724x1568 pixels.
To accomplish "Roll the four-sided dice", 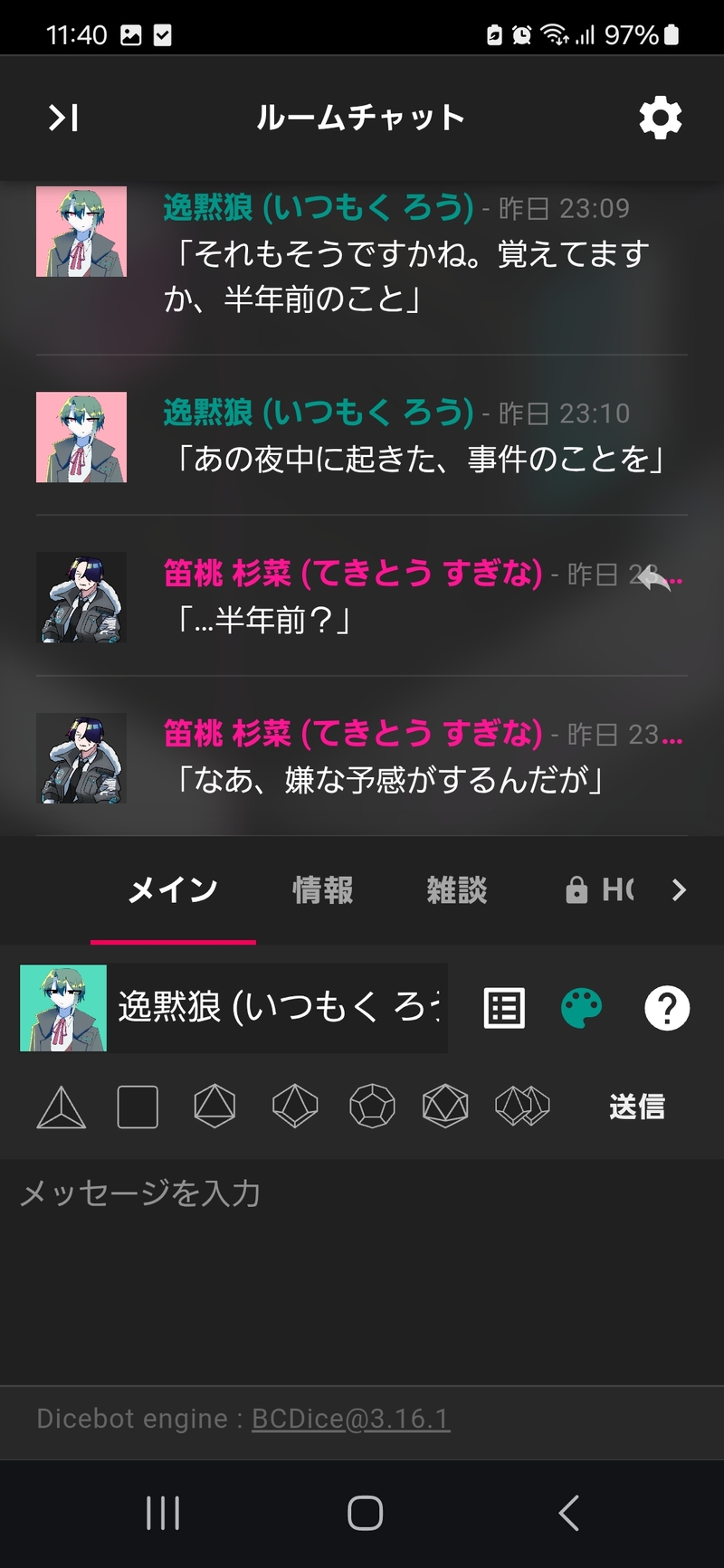I will tap(62, 1107).
